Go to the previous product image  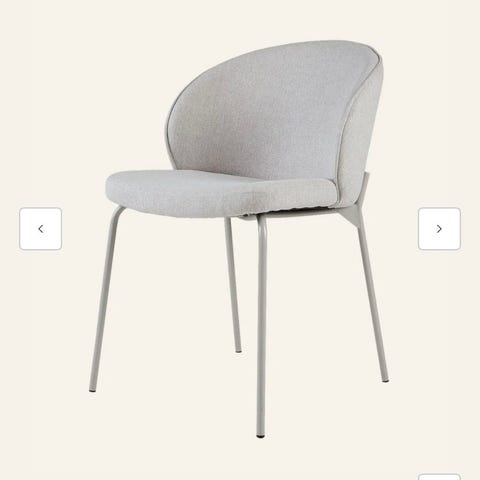click(41, 229)
